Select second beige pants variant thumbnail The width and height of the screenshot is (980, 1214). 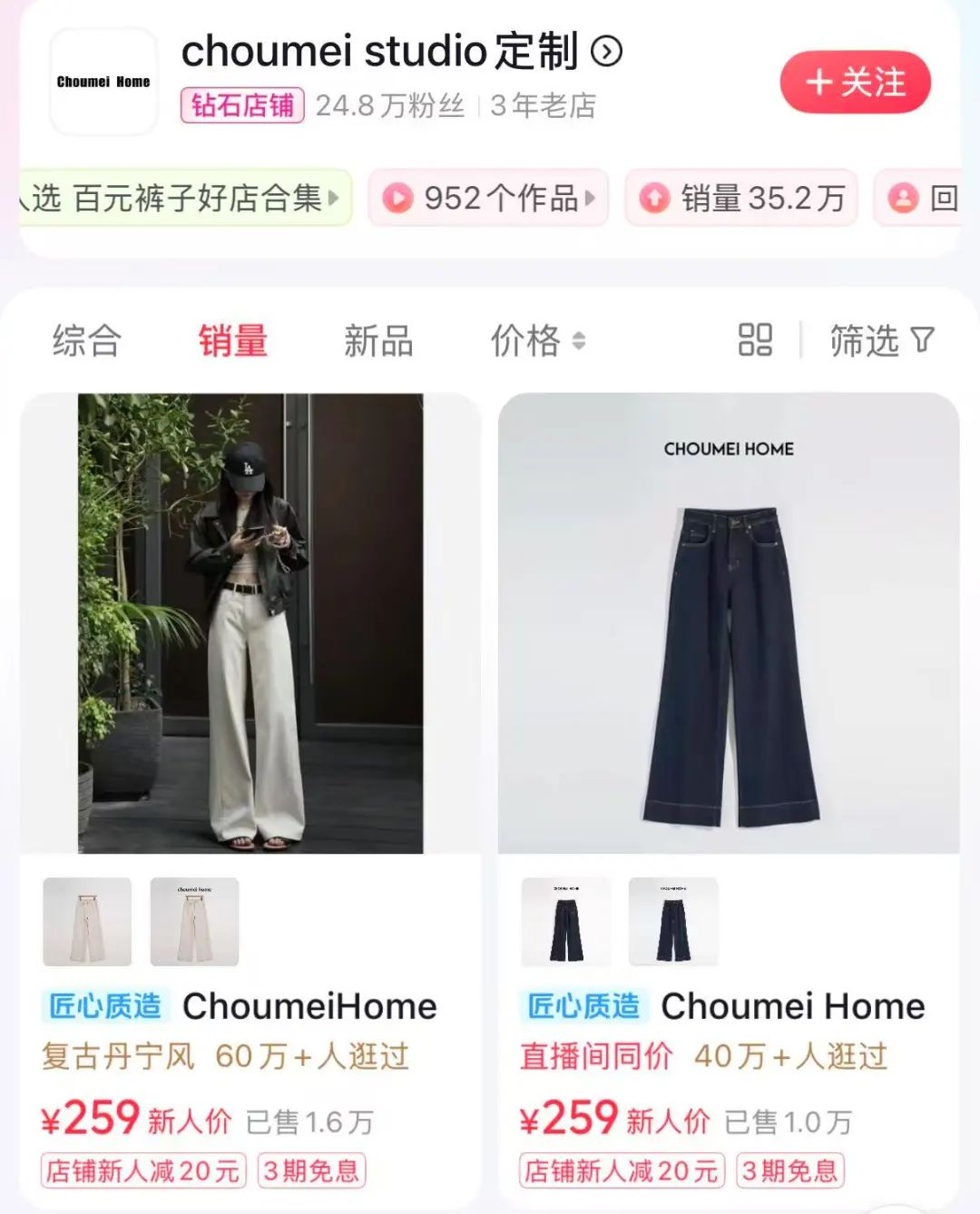tap(194, 921)
